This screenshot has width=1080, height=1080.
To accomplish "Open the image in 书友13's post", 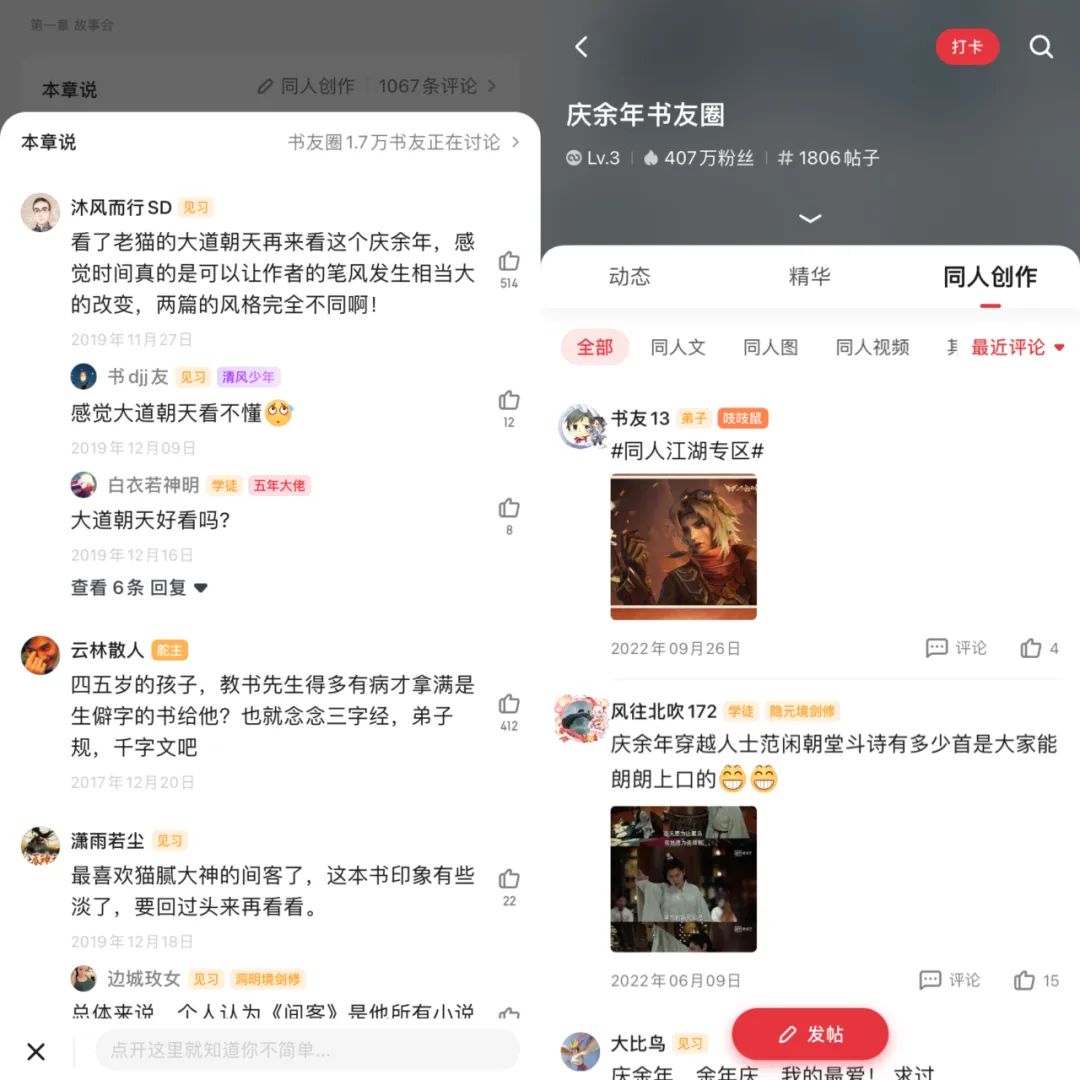I will coord(683,547).
